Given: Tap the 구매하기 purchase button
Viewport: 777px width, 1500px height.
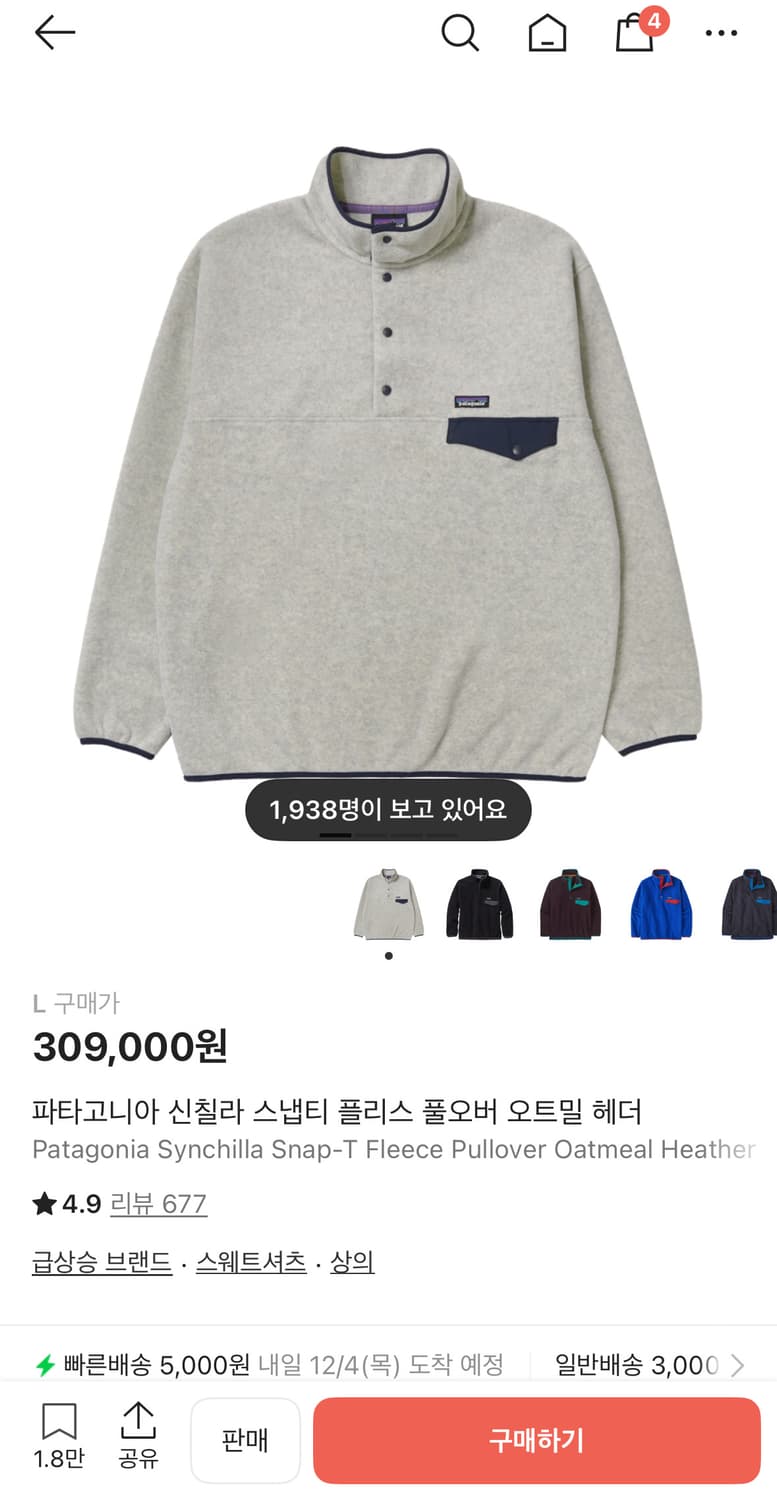Looking at the screenshot, I should pyautogui.click(x=536, y=1439).
